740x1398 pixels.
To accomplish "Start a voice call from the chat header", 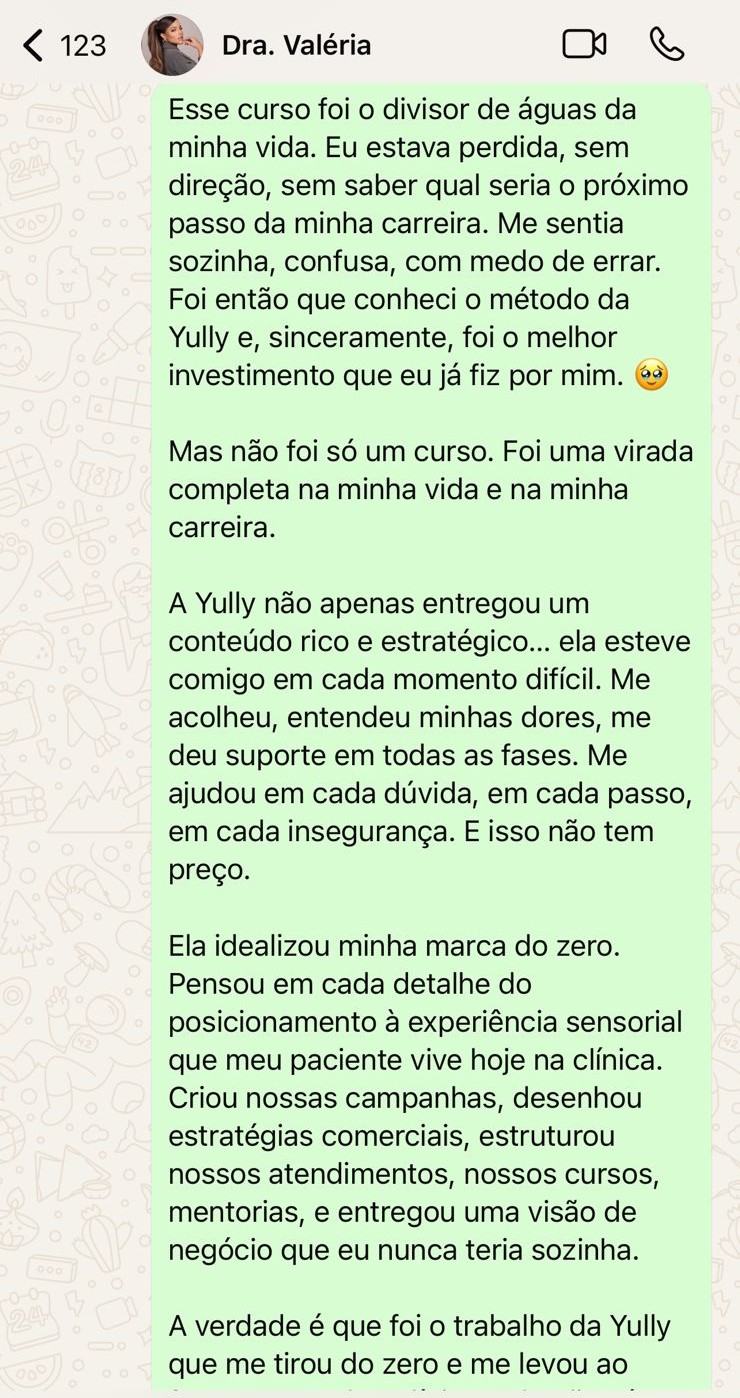I will coord(665,45).
